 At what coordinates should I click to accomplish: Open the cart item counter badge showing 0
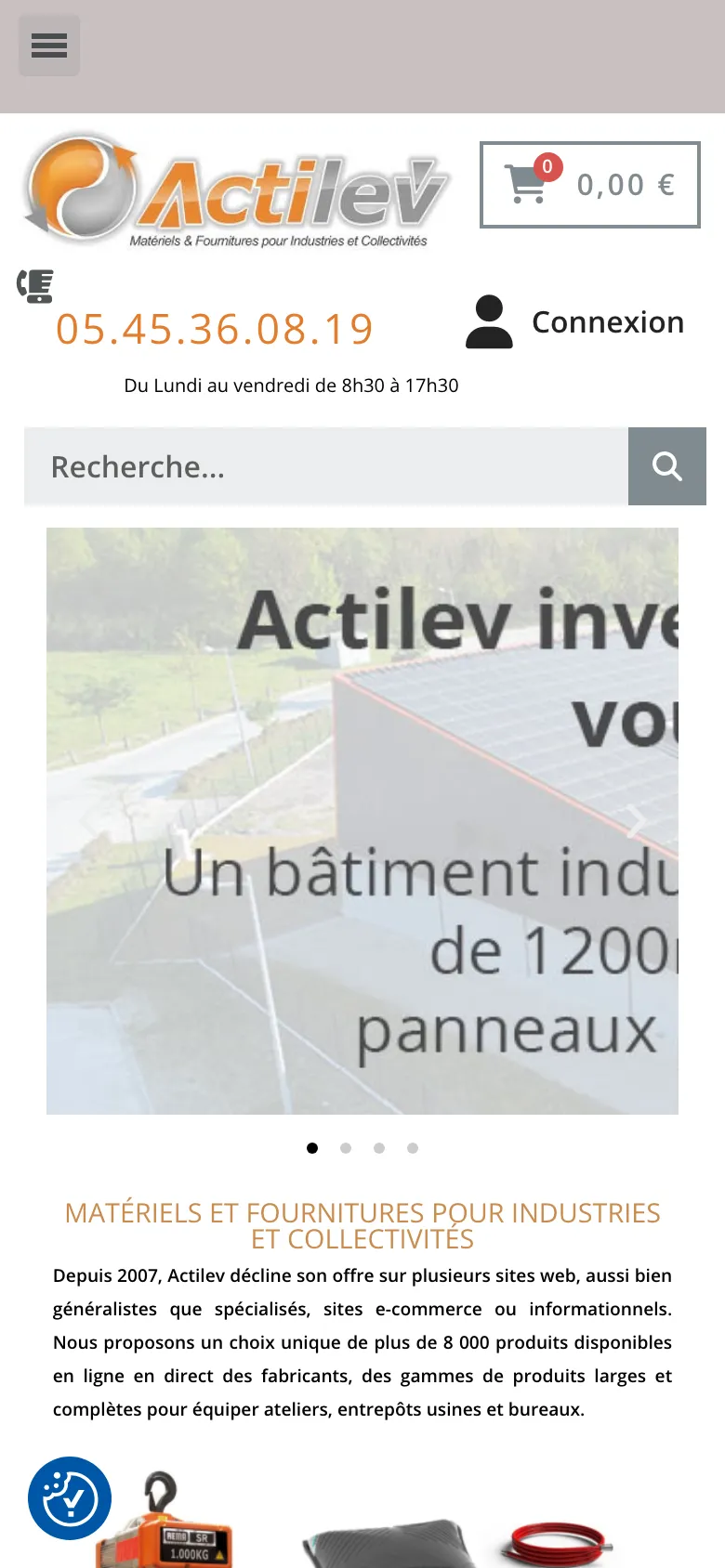[547, 167]
